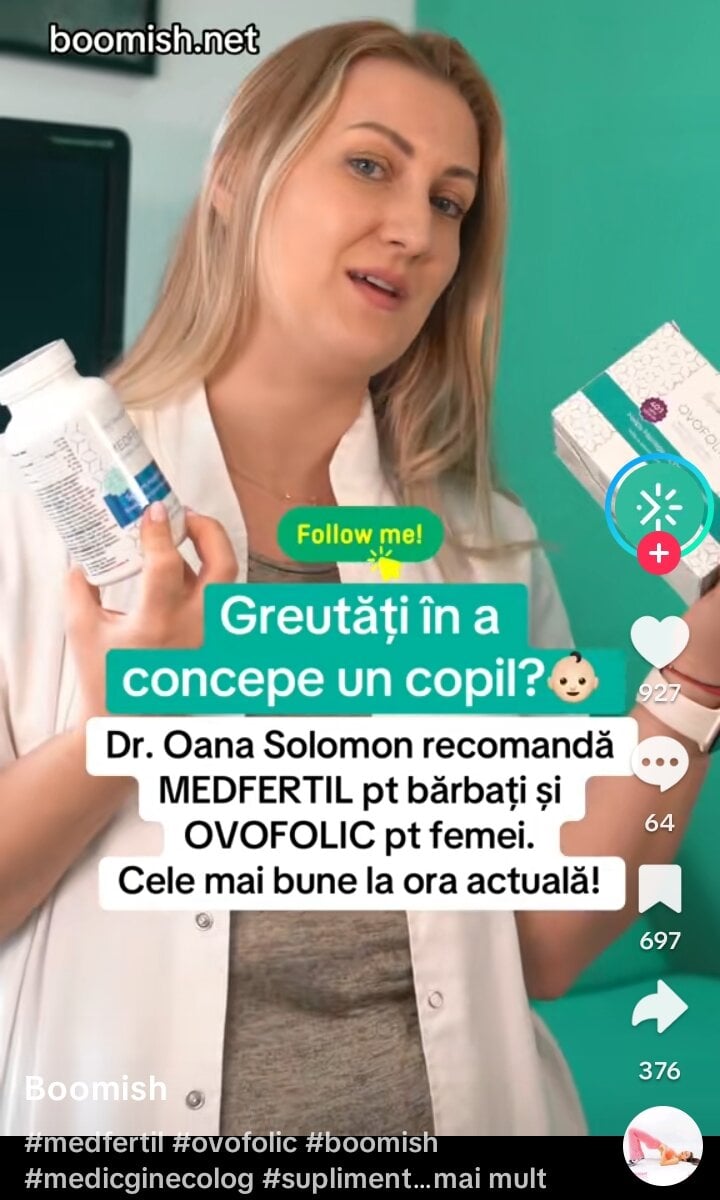
Task: Like this video
Action: pos(659,642)
